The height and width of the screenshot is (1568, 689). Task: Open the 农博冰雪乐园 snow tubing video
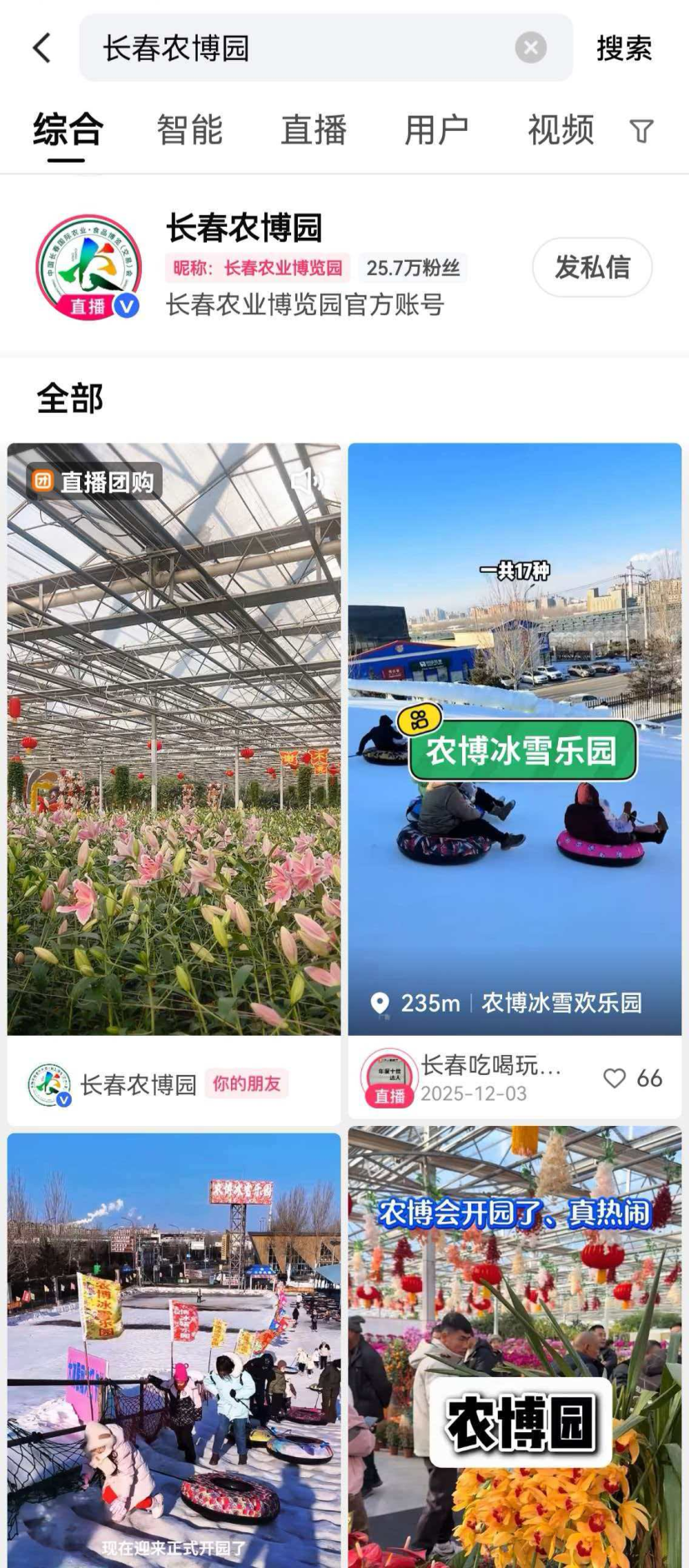(515, 751)
